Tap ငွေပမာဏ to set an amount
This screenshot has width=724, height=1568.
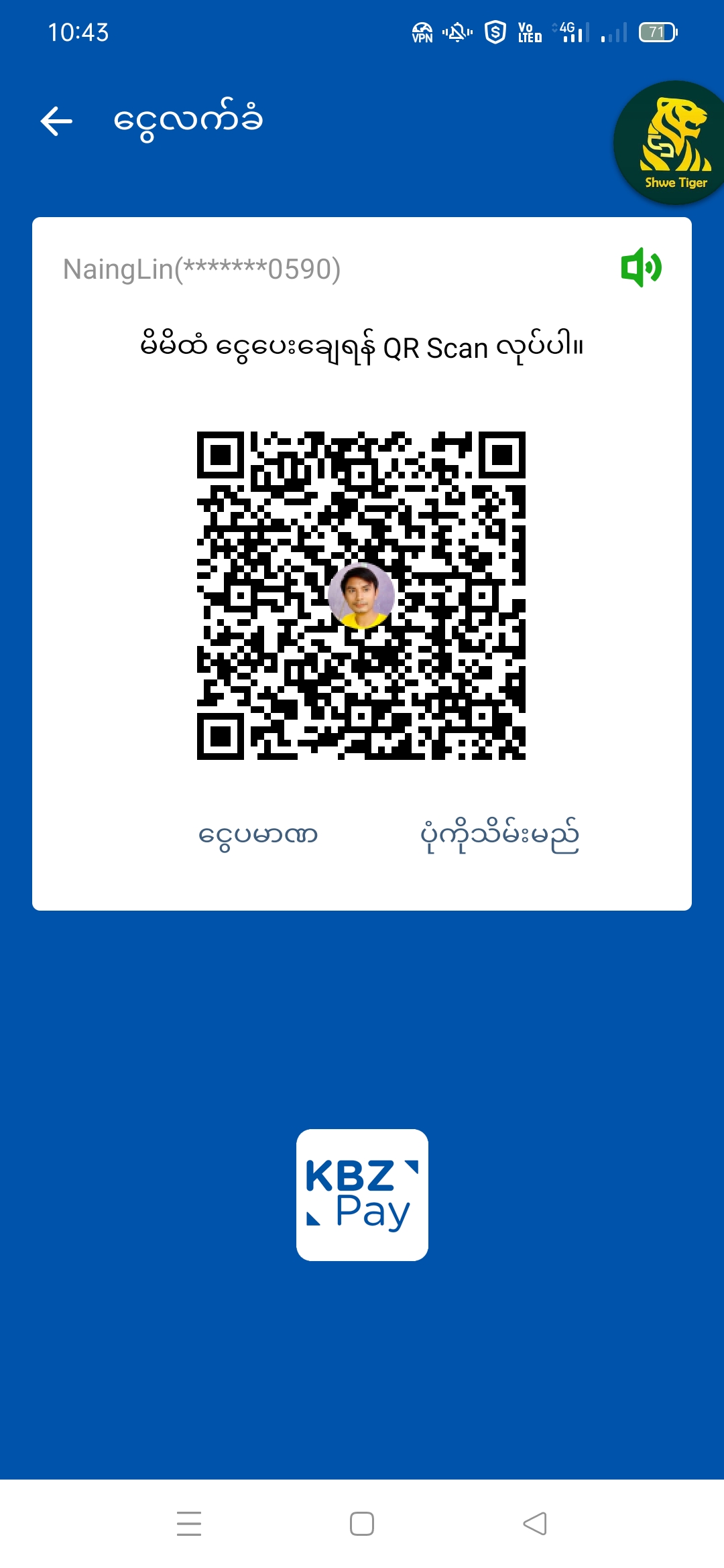[258, 836]
